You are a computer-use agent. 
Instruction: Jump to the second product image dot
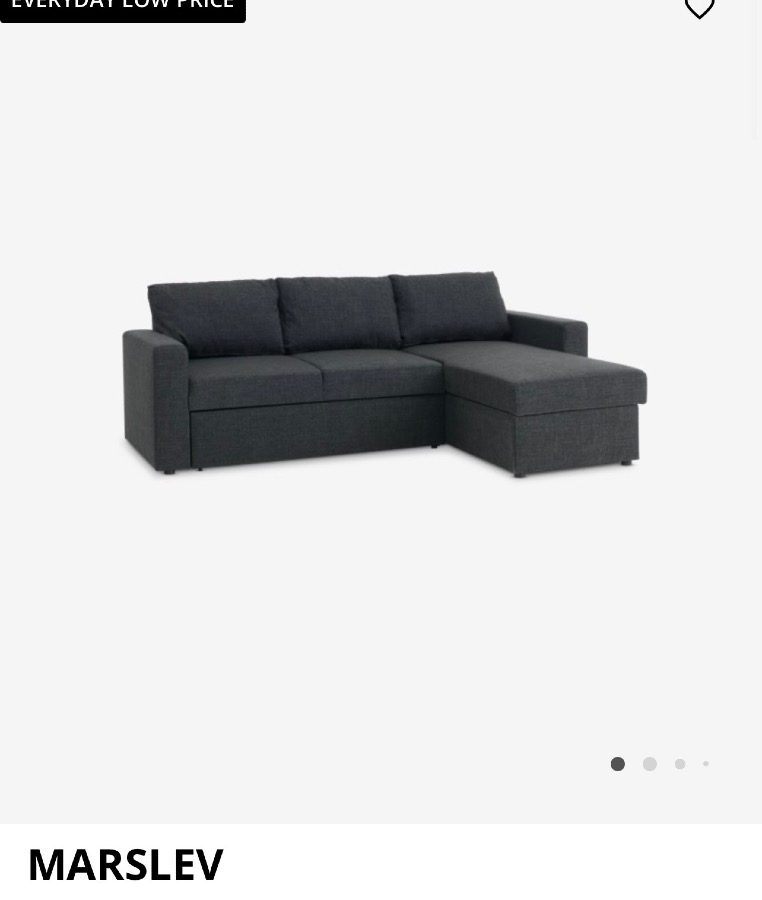(650, 764)
